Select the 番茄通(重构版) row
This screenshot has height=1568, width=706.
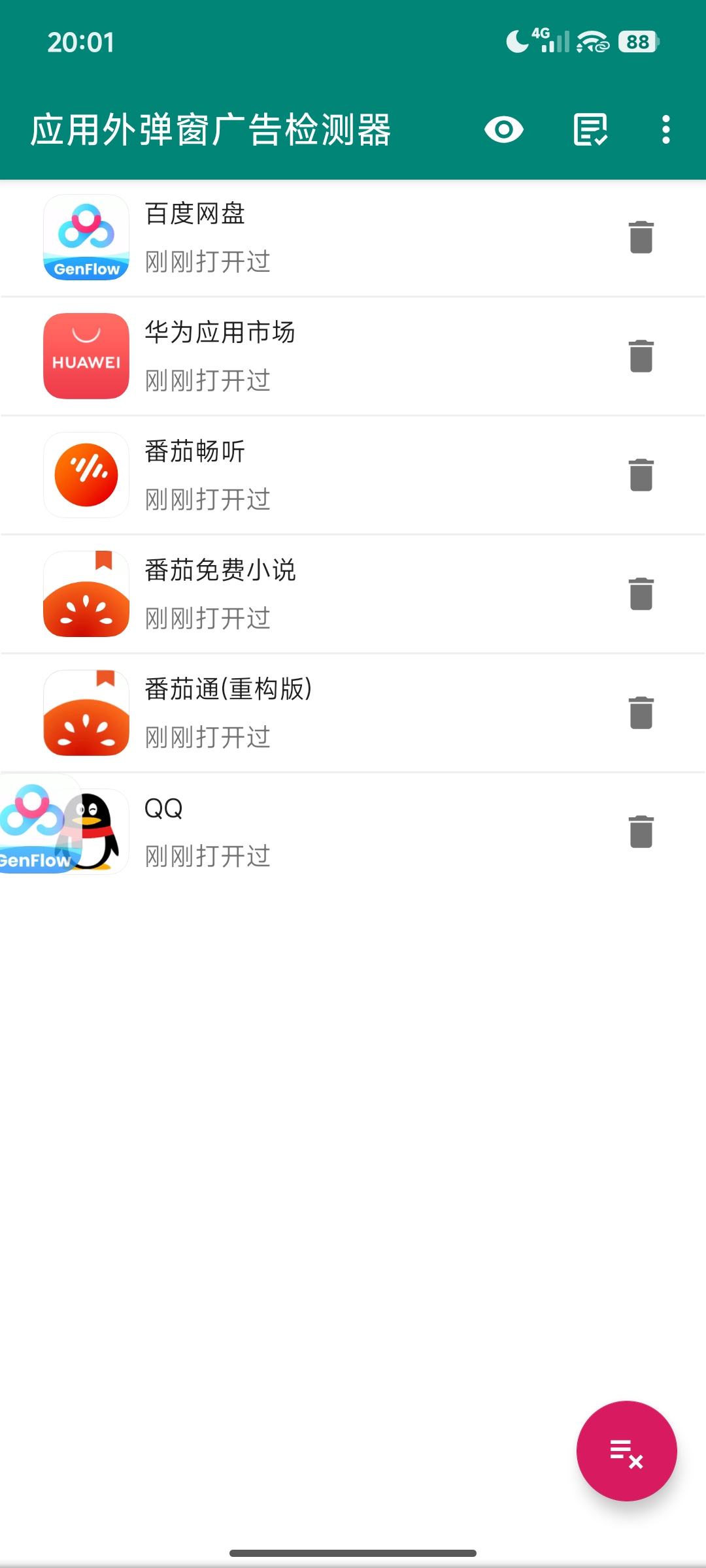(x=353, y=713)
